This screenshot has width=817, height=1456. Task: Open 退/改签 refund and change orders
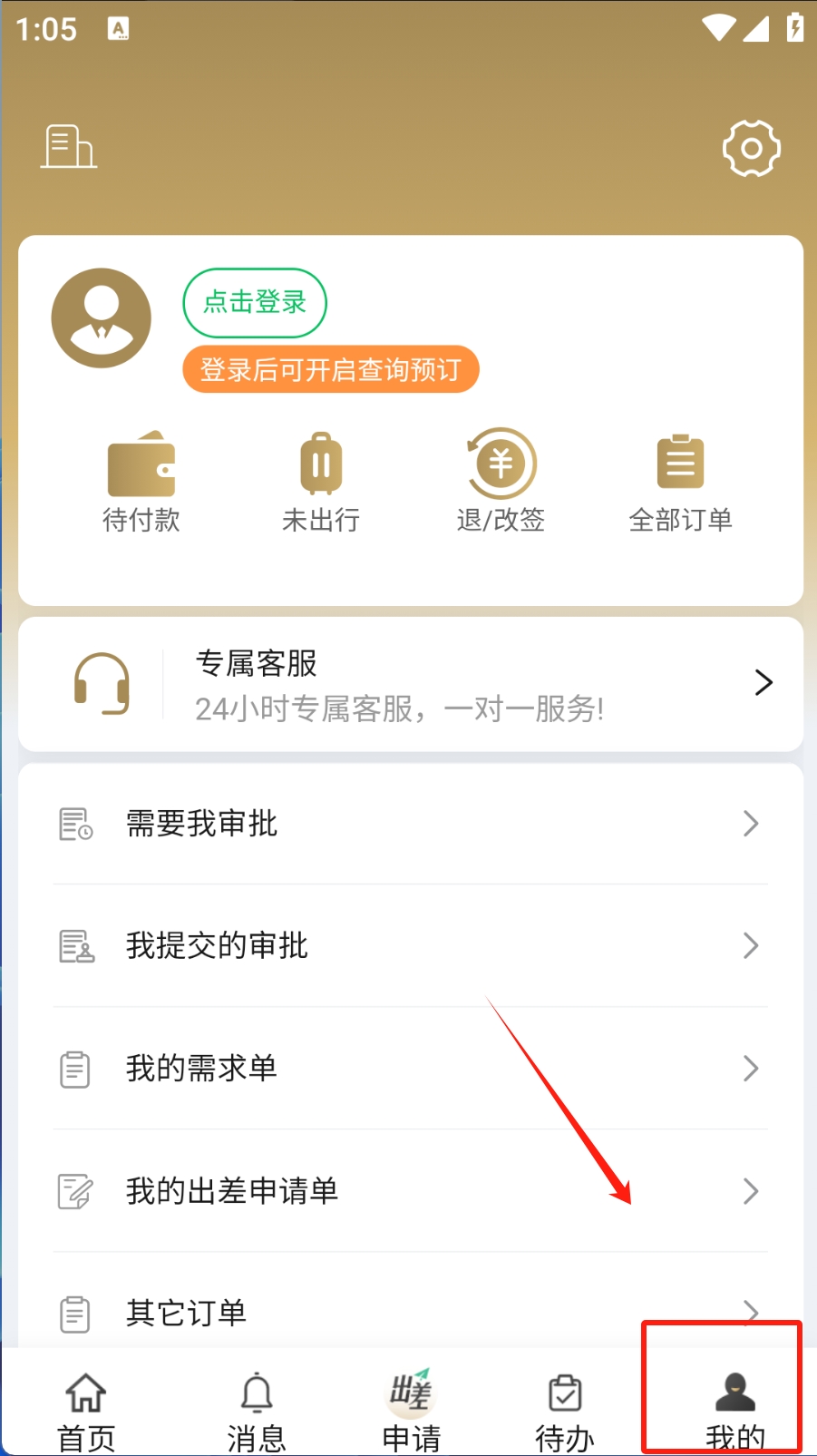click(501, 482)
